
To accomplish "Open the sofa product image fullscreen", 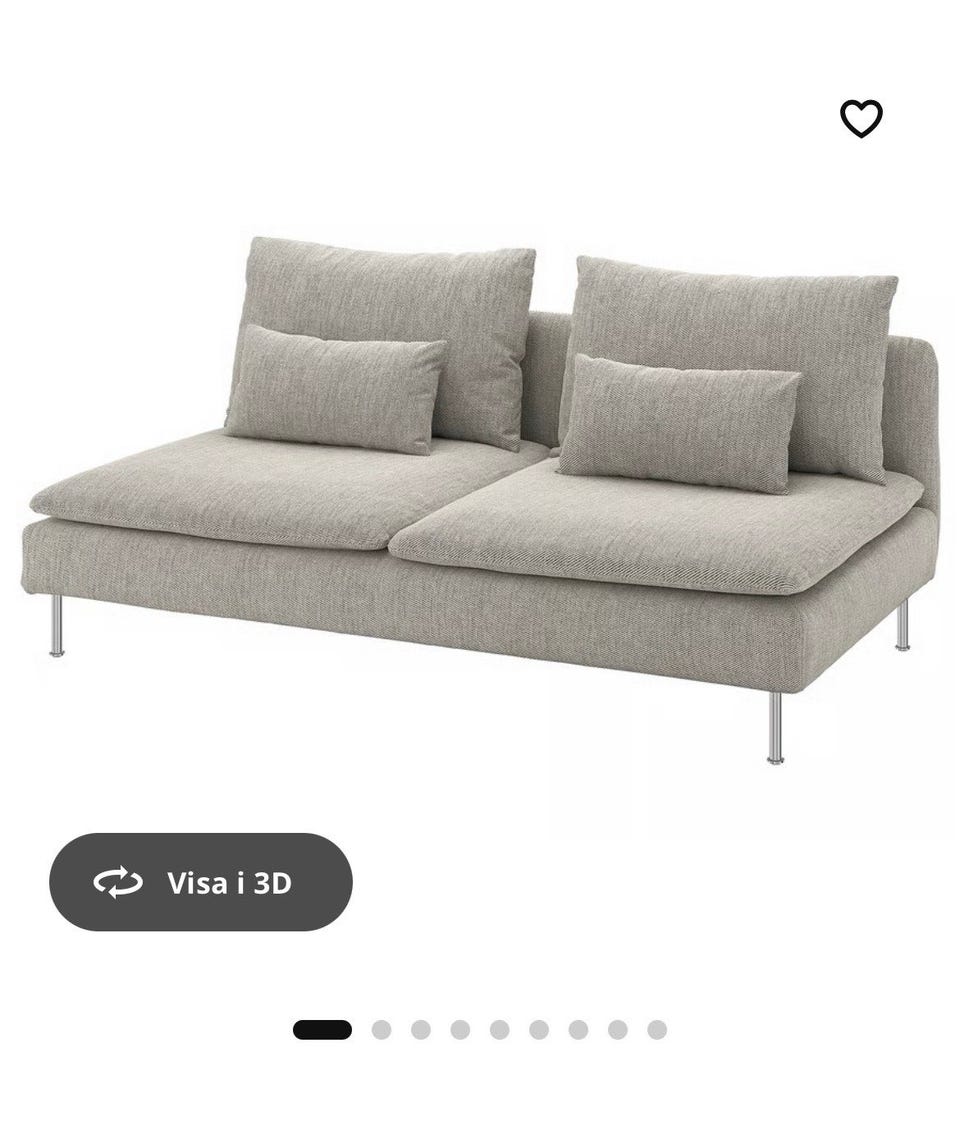I will [x=480, y=480].
